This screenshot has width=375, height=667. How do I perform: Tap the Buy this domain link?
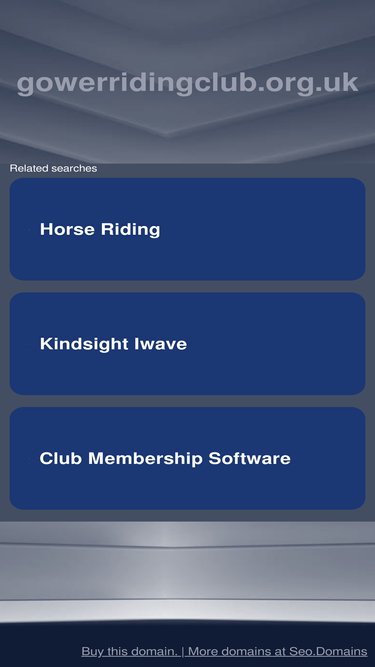coord(131,651)
